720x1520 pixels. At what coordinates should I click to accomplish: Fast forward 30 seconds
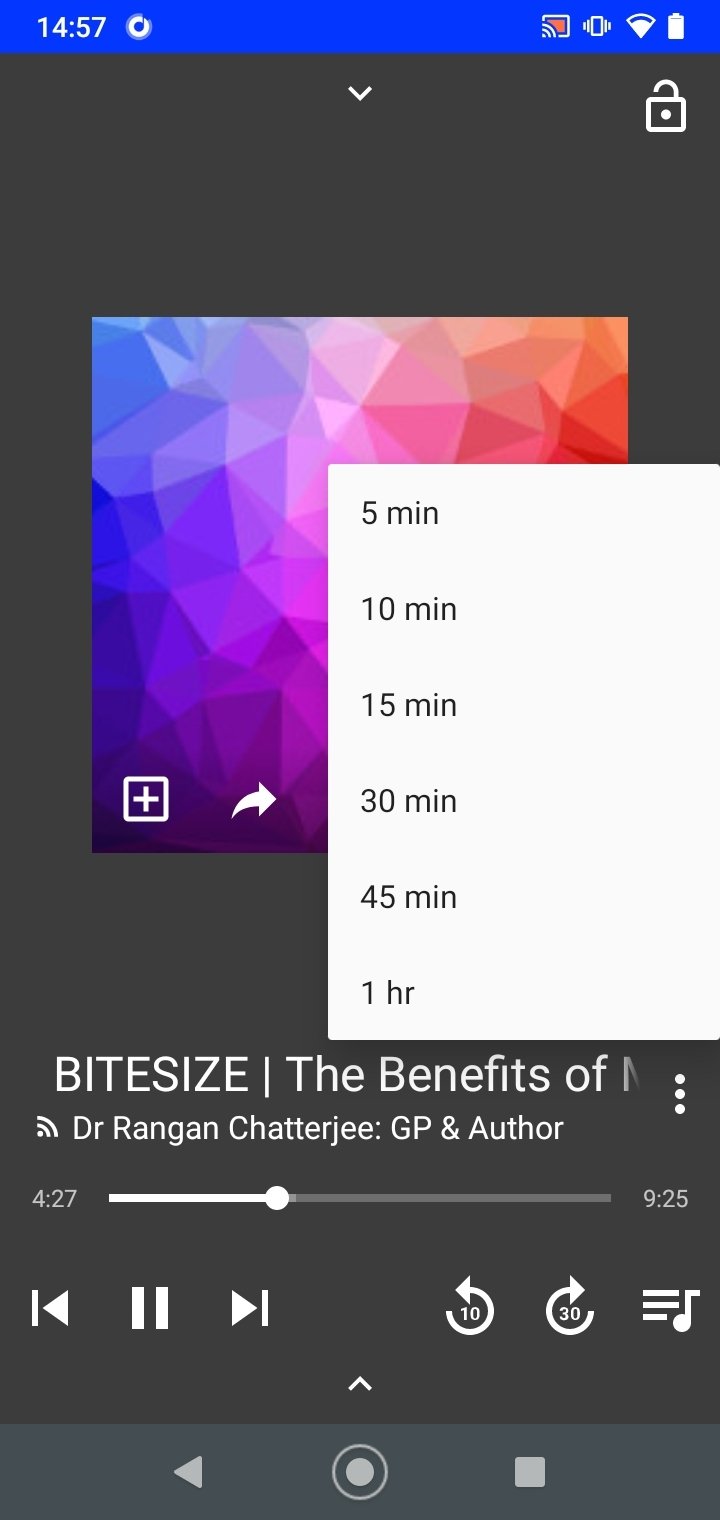coord(570,1307)
